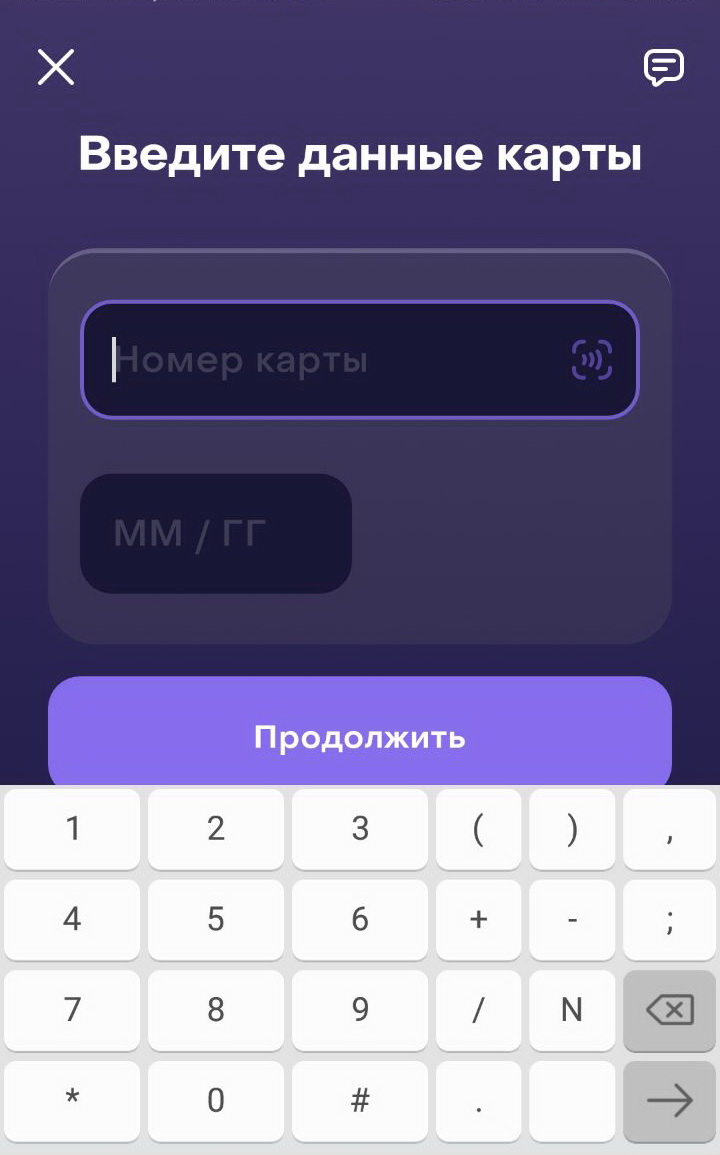Select the ММ / ГГ expiry field
This screenshot has width=720, height=1155.
(216, 533)
